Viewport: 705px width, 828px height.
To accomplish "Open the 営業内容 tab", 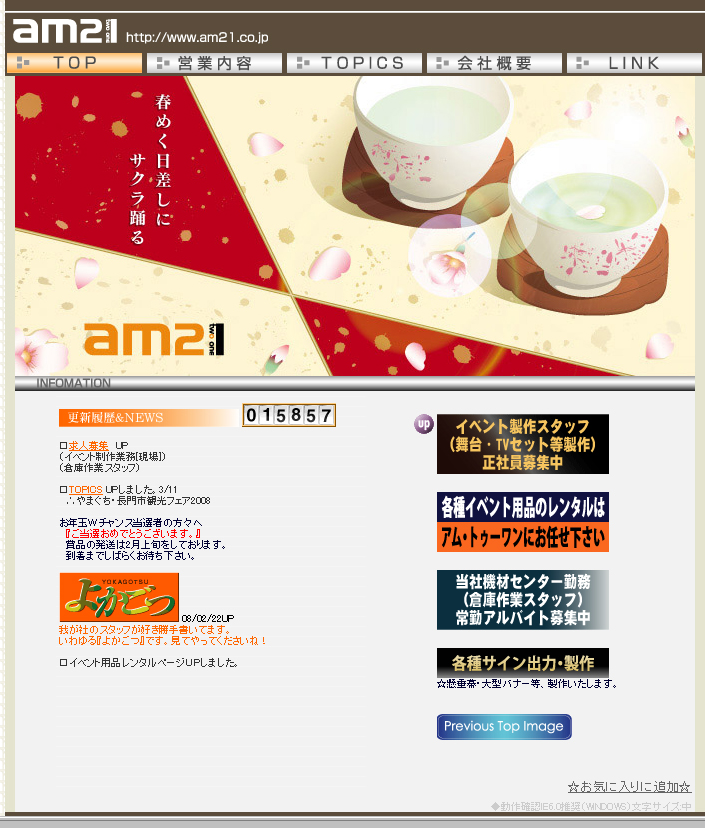I will (x=214, y=63).
